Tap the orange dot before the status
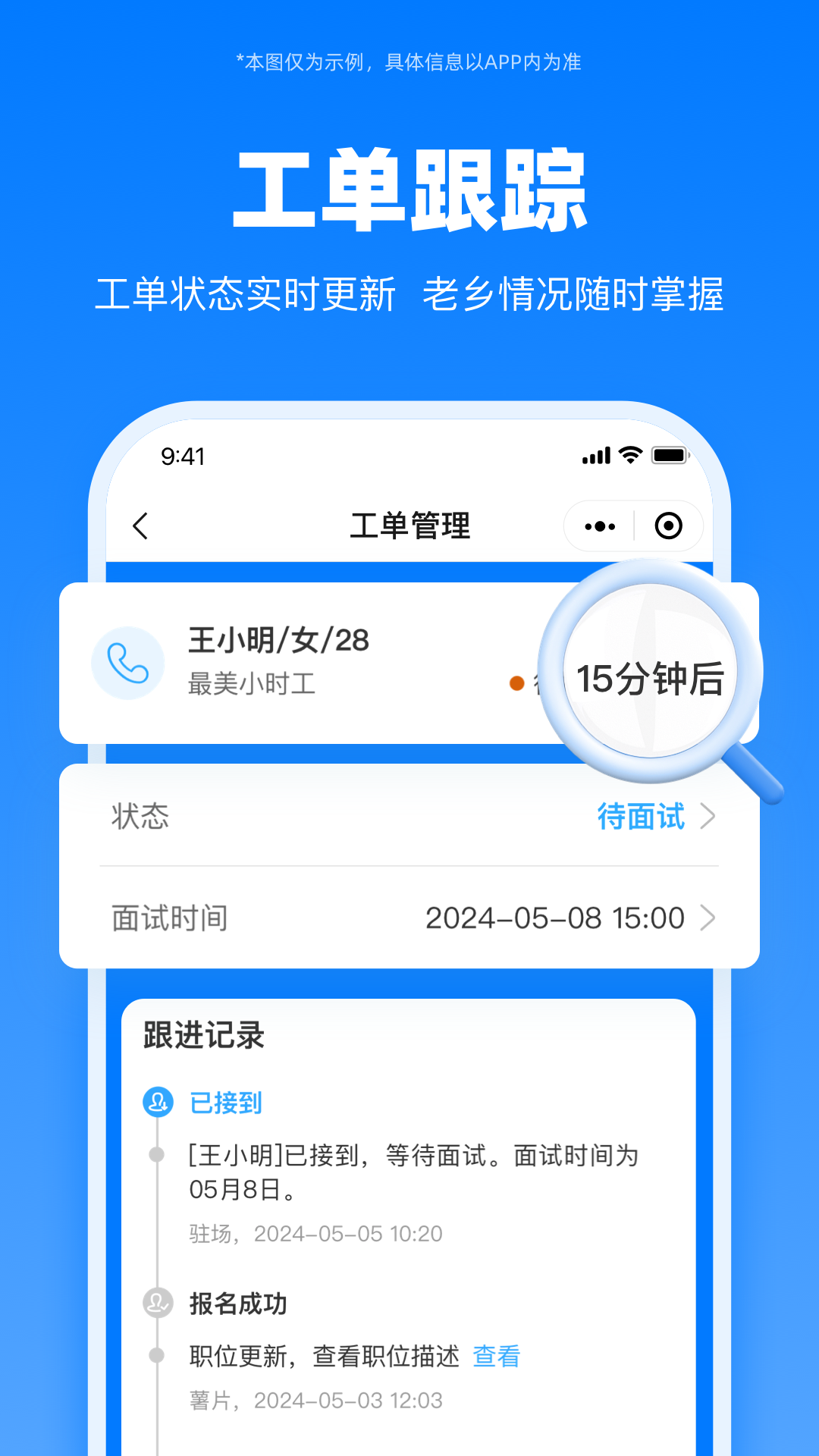The image size is (819, 1456). [x=516, y=683]
